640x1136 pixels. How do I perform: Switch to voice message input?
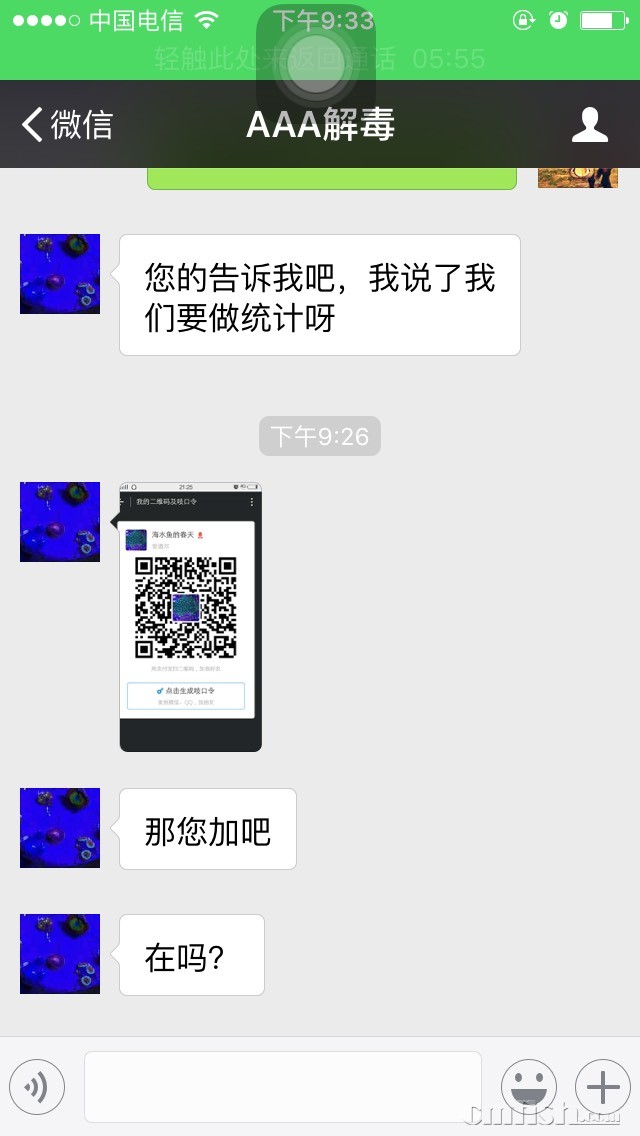37,1086
